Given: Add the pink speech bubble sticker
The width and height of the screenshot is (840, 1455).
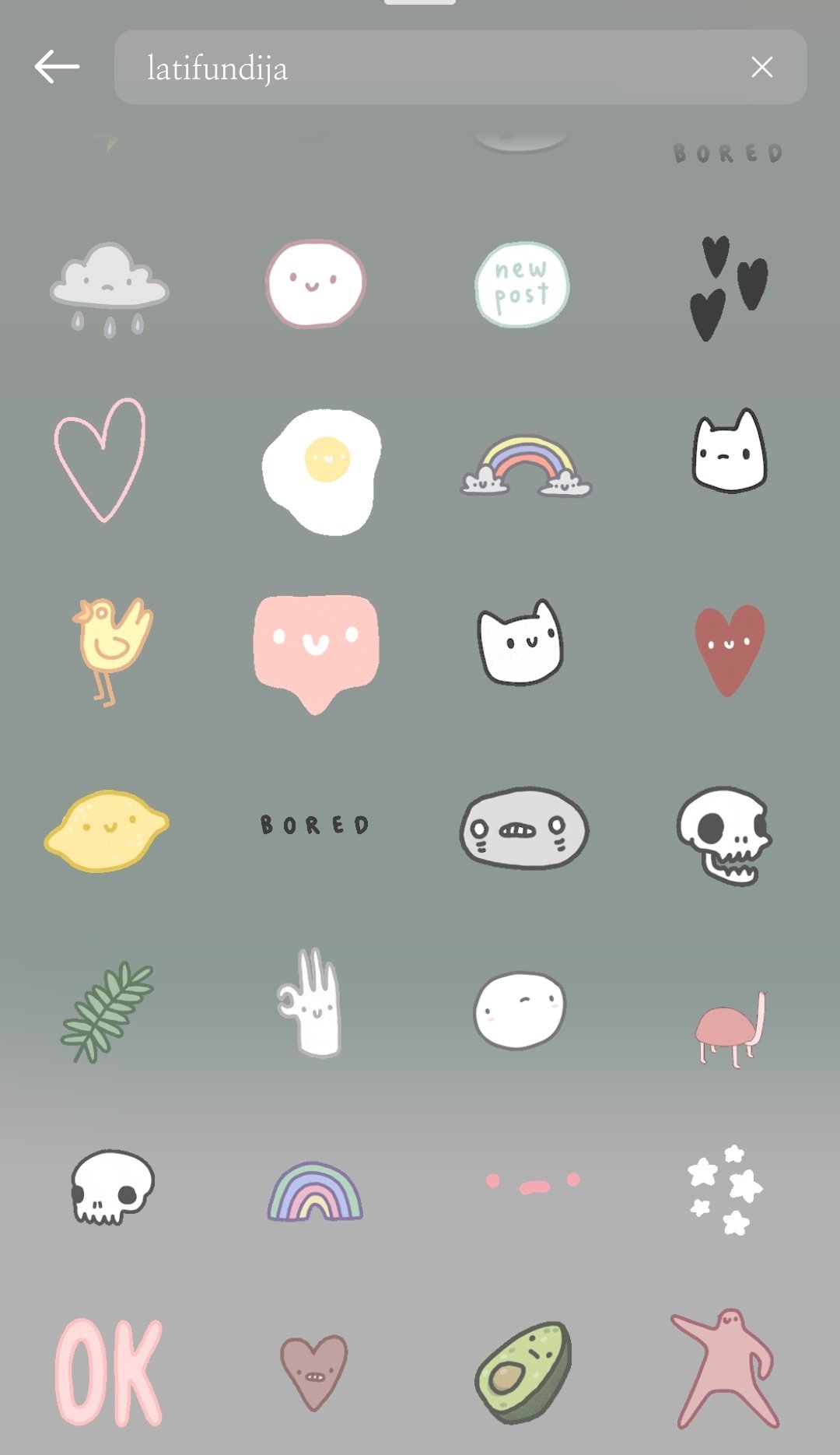Looking at the screenshot, I should (316, 650).
